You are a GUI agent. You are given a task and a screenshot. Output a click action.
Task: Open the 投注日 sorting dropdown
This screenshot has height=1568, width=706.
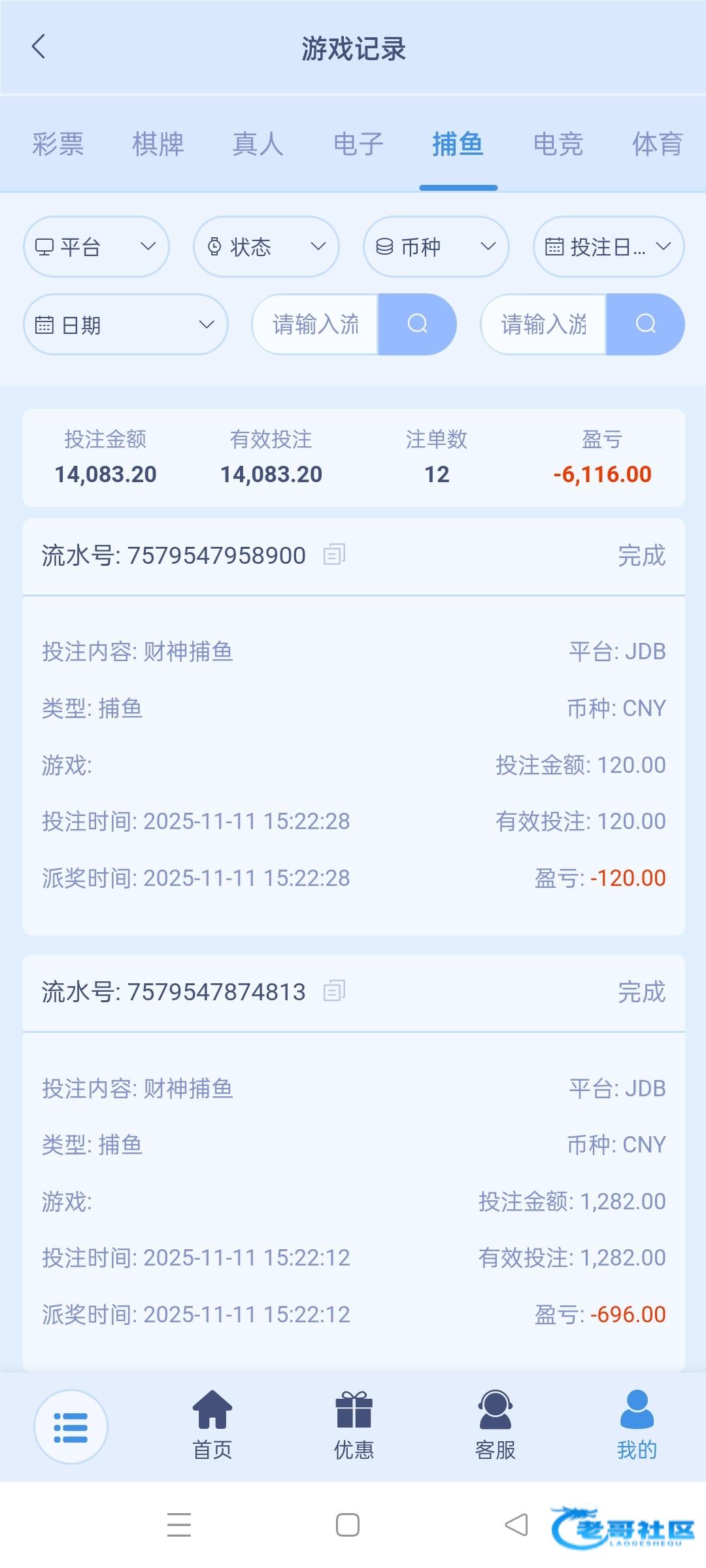pos(609,247)
